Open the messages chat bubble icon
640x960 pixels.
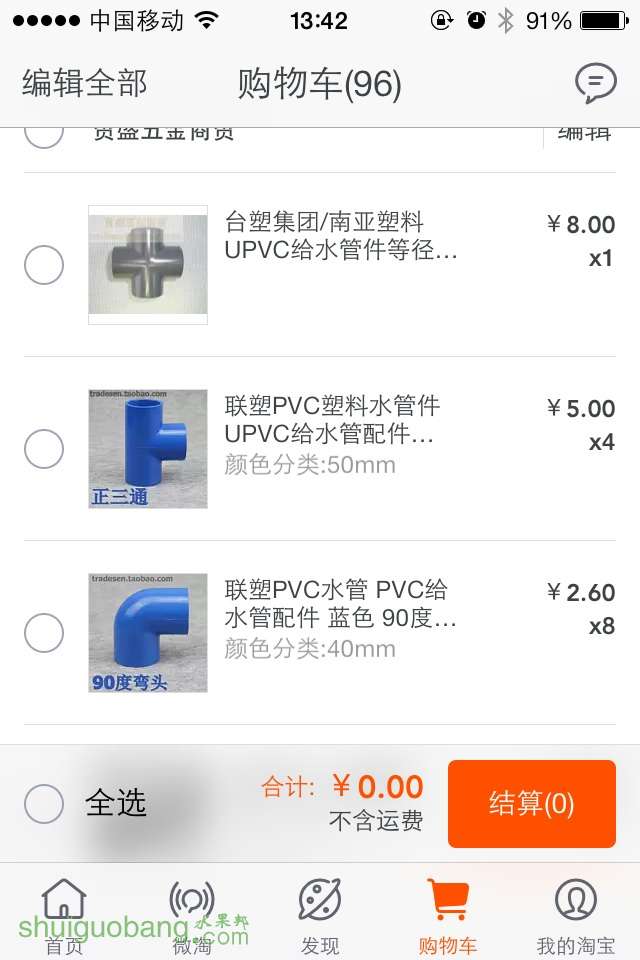595,84
